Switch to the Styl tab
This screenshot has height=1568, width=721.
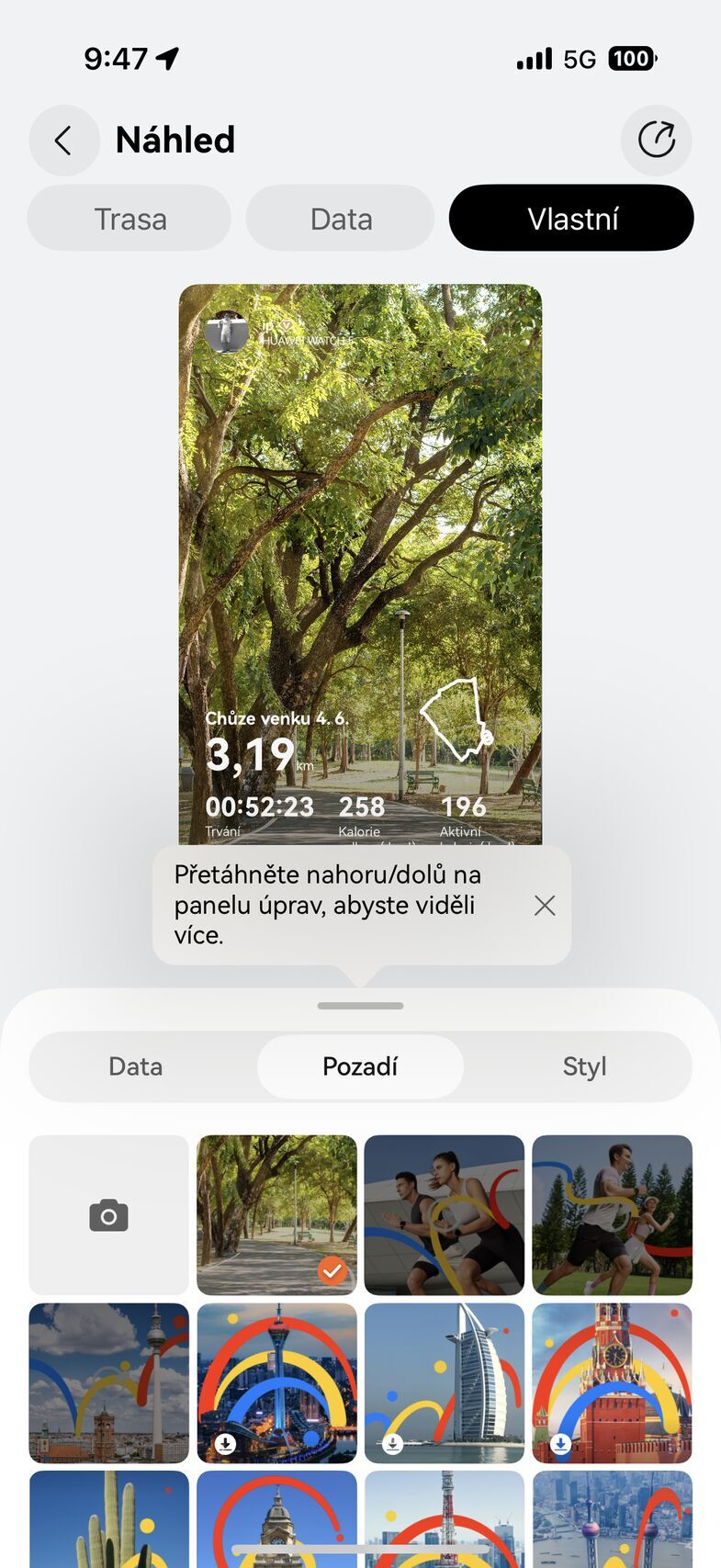584,1066
